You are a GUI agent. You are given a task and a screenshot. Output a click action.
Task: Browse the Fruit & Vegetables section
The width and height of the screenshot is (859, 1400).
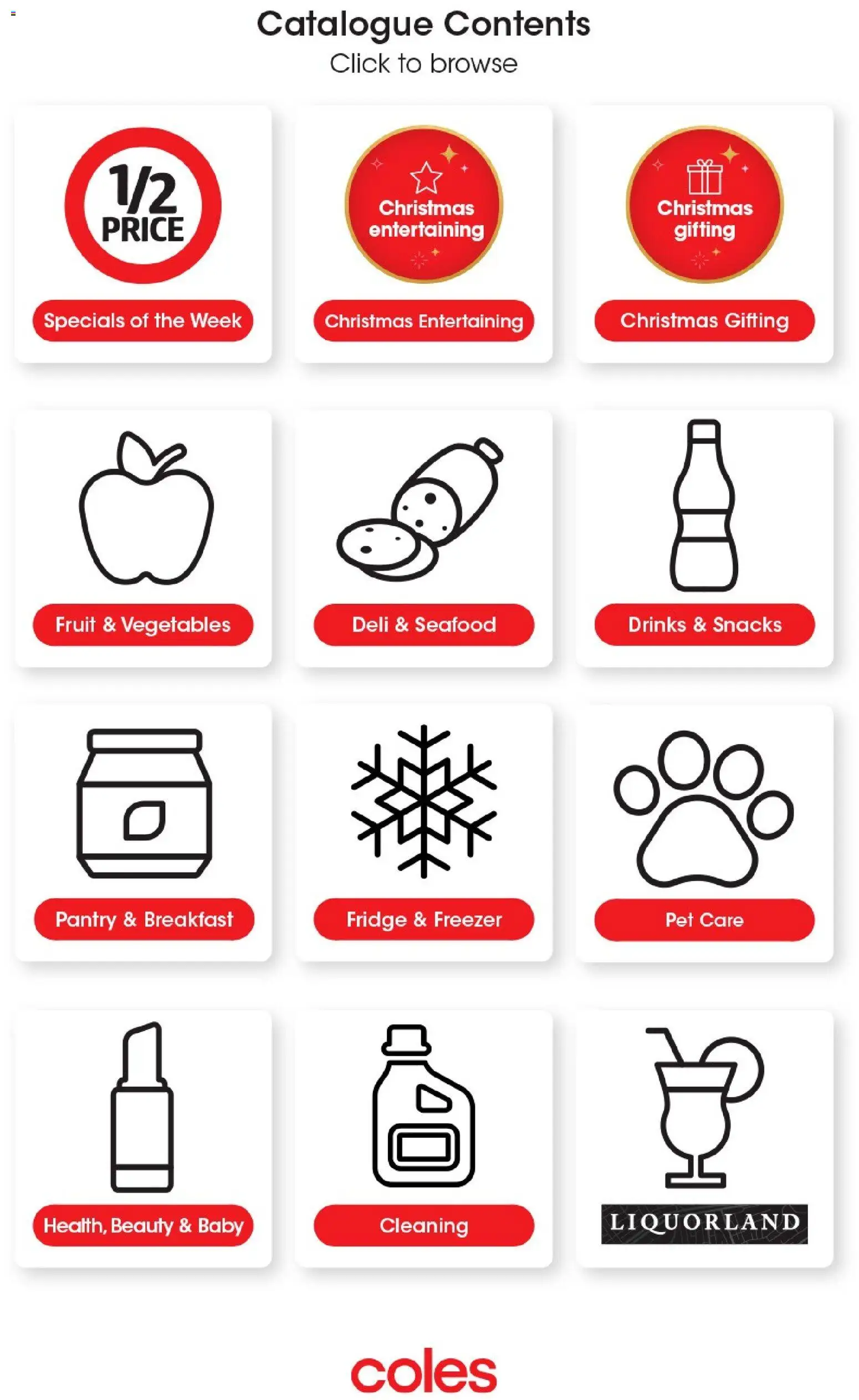tap(142, 625)
